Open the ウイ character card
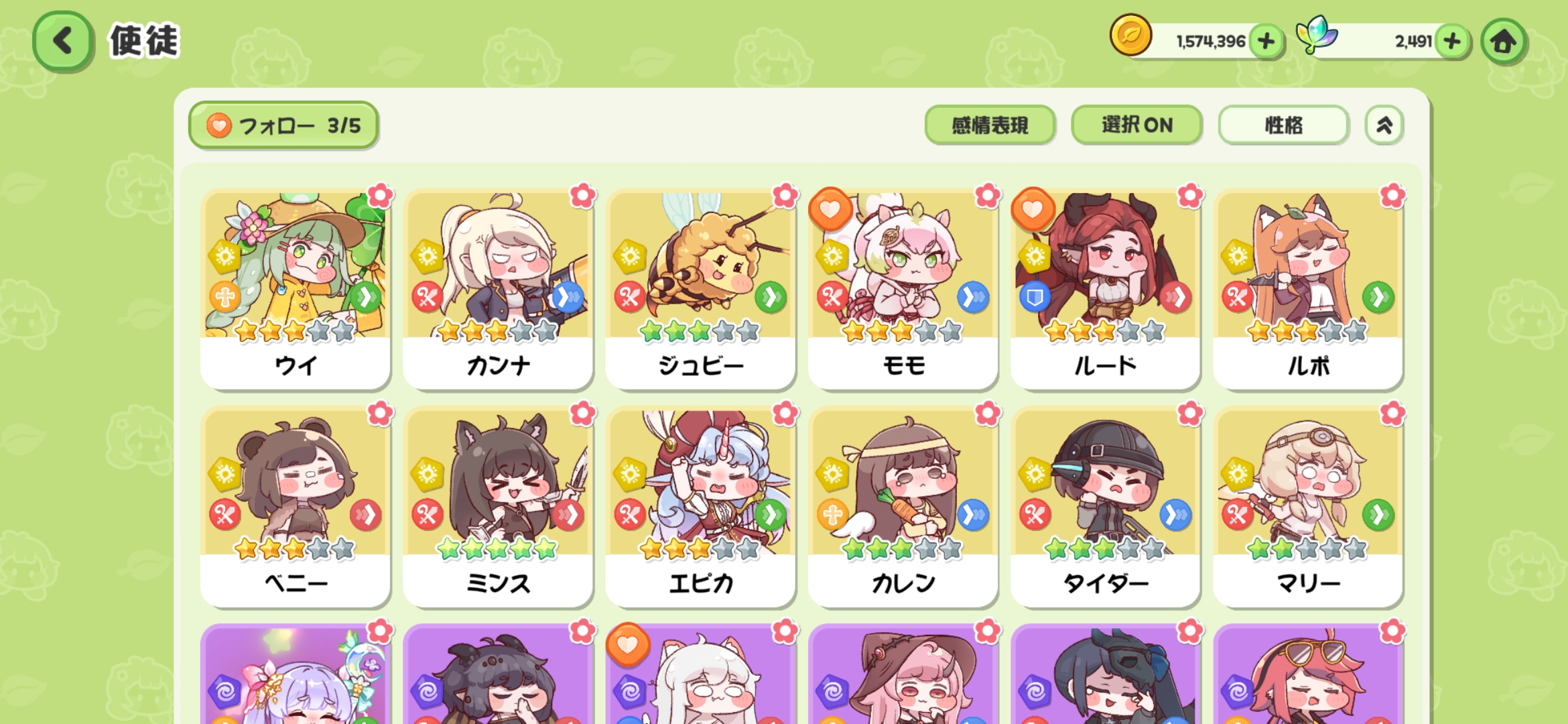The image size is (1568, 724). pos(296,288)
